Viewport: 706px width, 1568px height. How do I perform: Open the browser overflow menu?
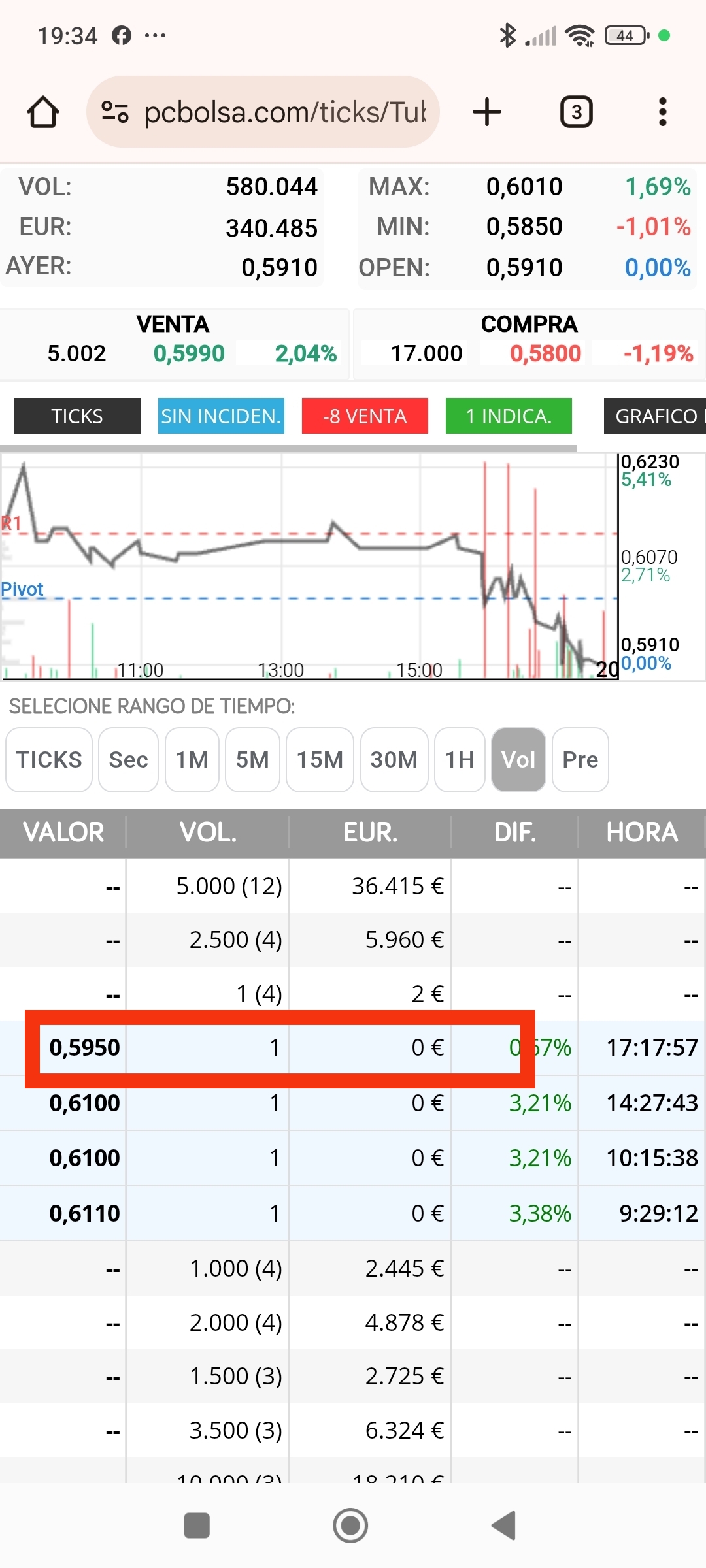663,112
